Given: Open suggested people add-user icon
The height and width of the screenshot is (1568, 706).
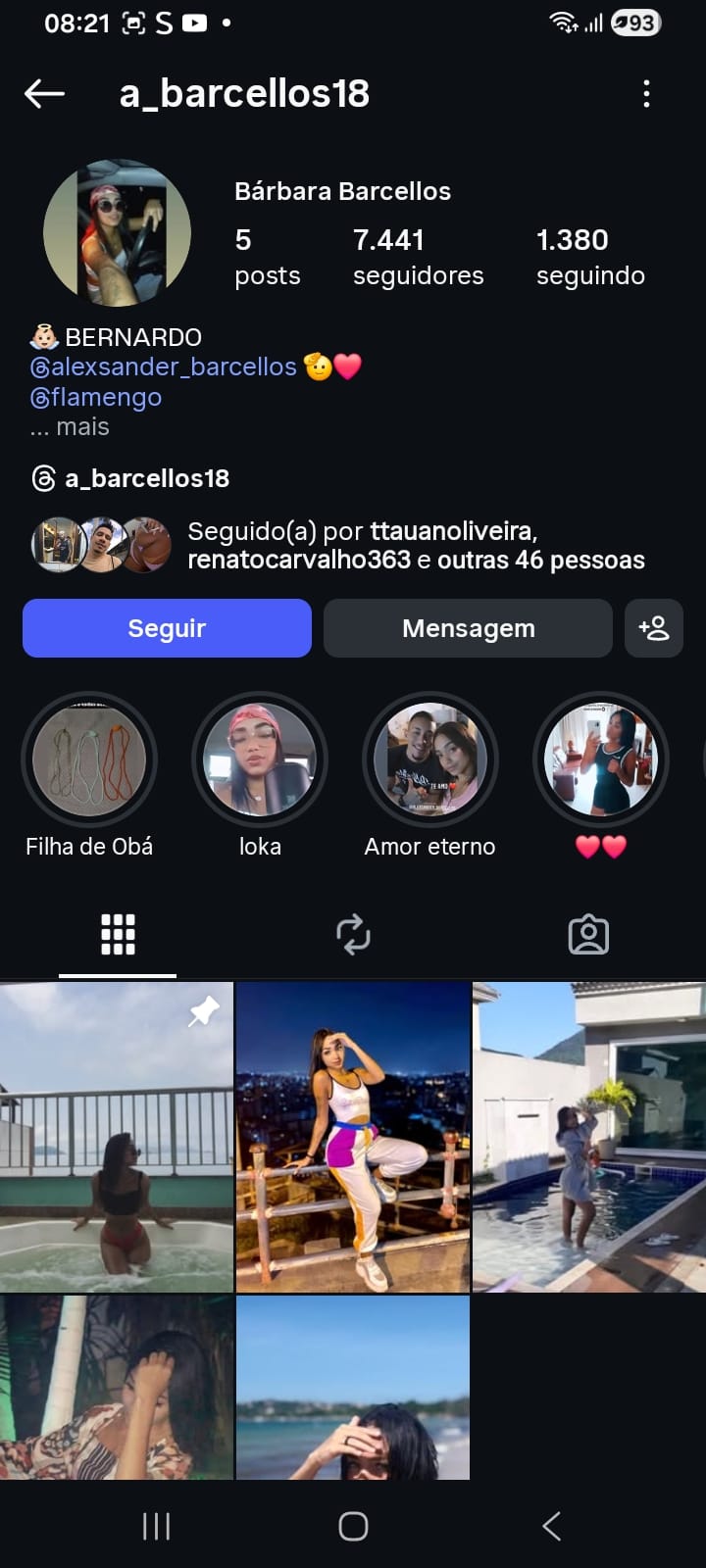Looking at the screenshot, I should 653,628.
